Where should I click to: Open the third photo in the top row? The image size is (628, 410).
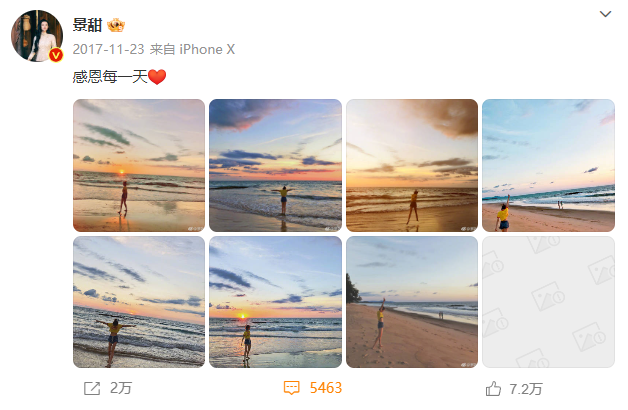[411, 165]
